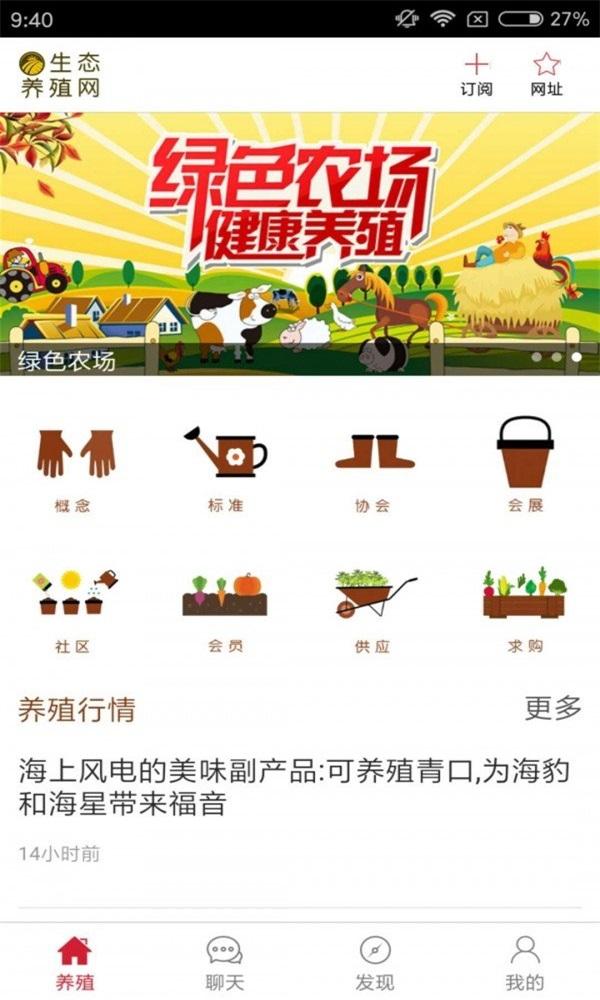Switch to the 聊天 tab
This screenshot has height=1000, width=600.
[x=225, y=963]
